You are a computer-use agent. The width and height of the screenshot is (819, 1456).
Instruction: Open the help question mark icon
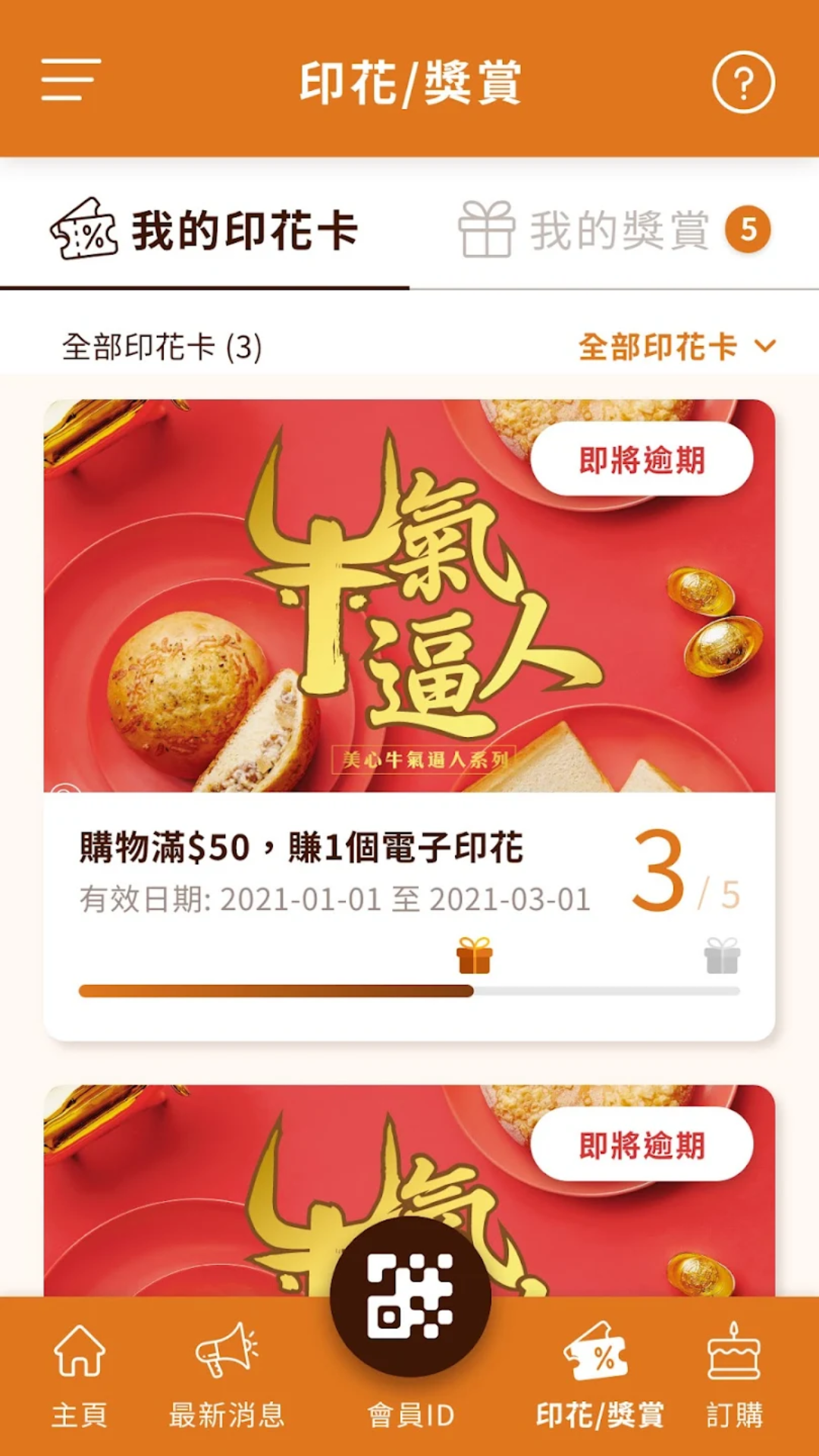tap(744, 81)
